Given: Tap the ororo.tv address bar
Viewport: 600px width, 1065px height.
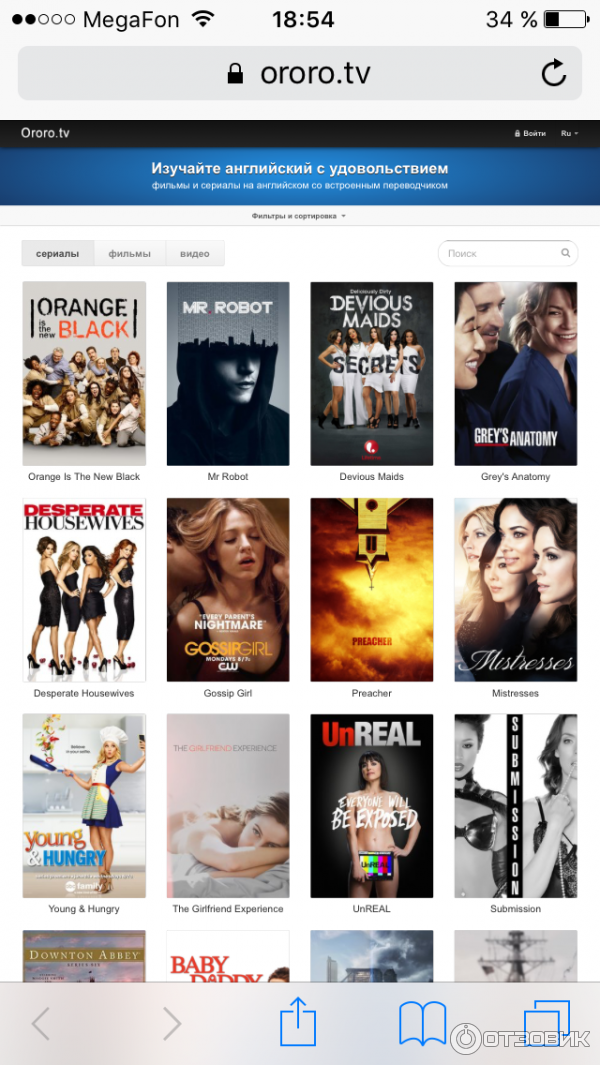Looking at the screenshot, I should 300,73.
